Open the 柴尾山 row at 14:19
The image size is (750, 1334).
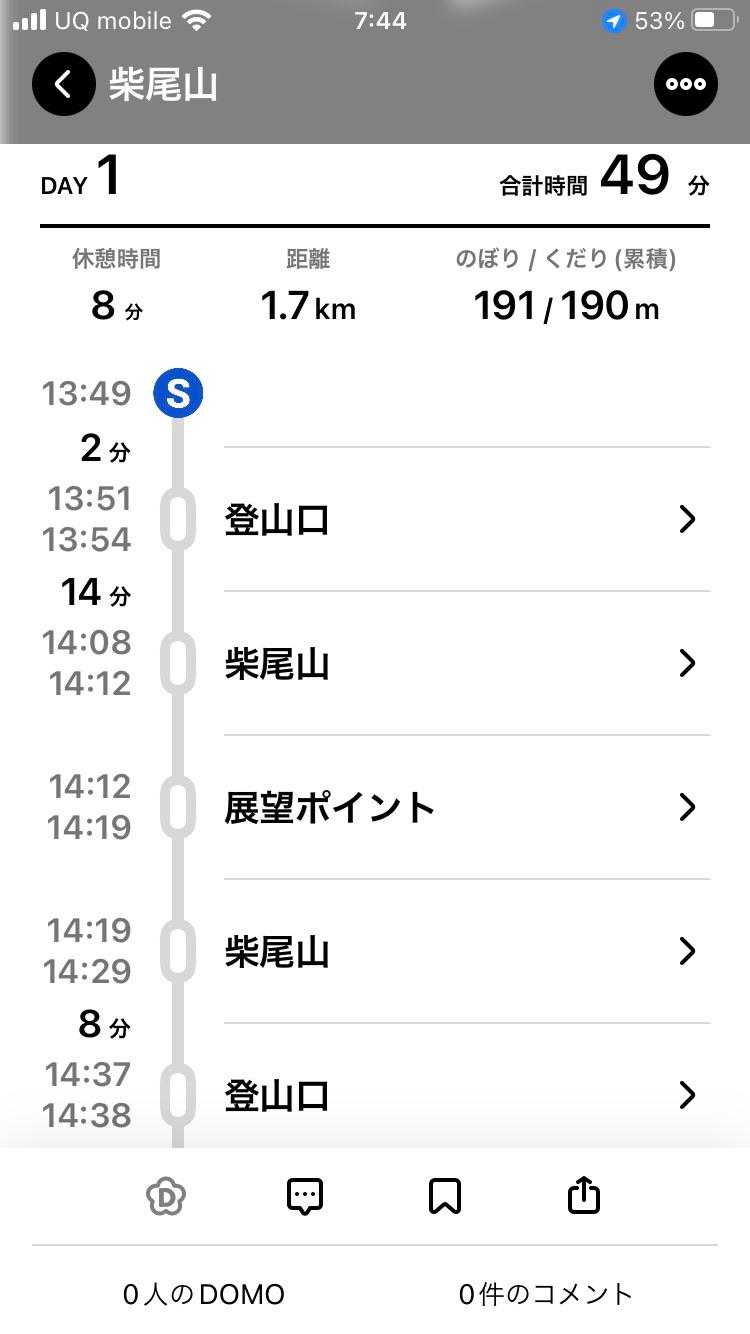click(x=466, y=952)
